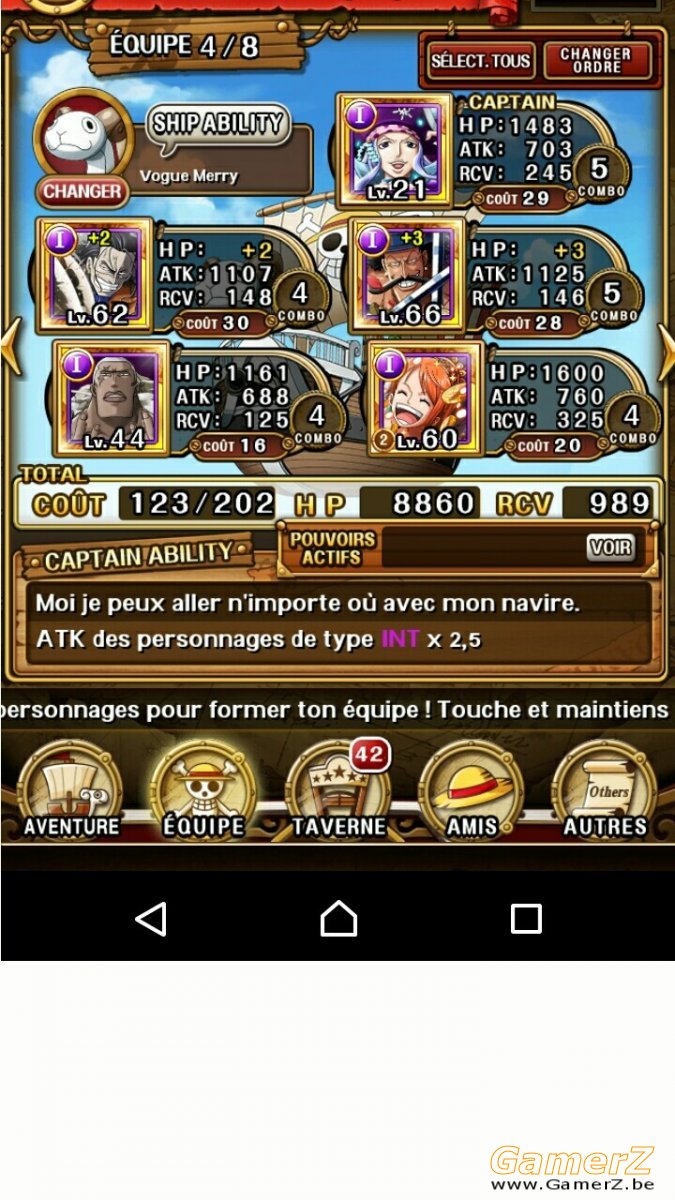Screen dimensions: 675x1200
Task: Tap VOIR next to Pouvoirs Actifs
Action: [610, 547]
